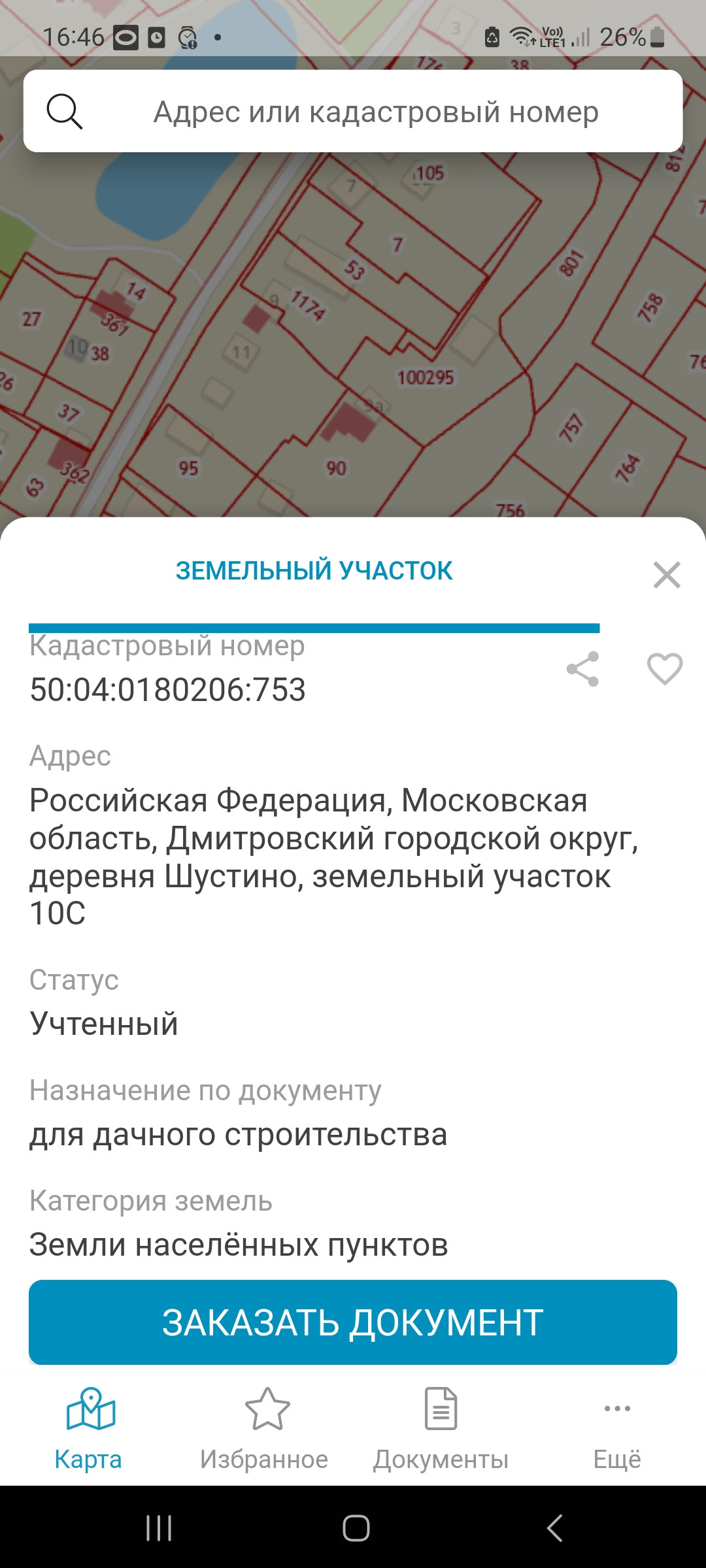Go to the phone home screen

(x=356, y=1528)
